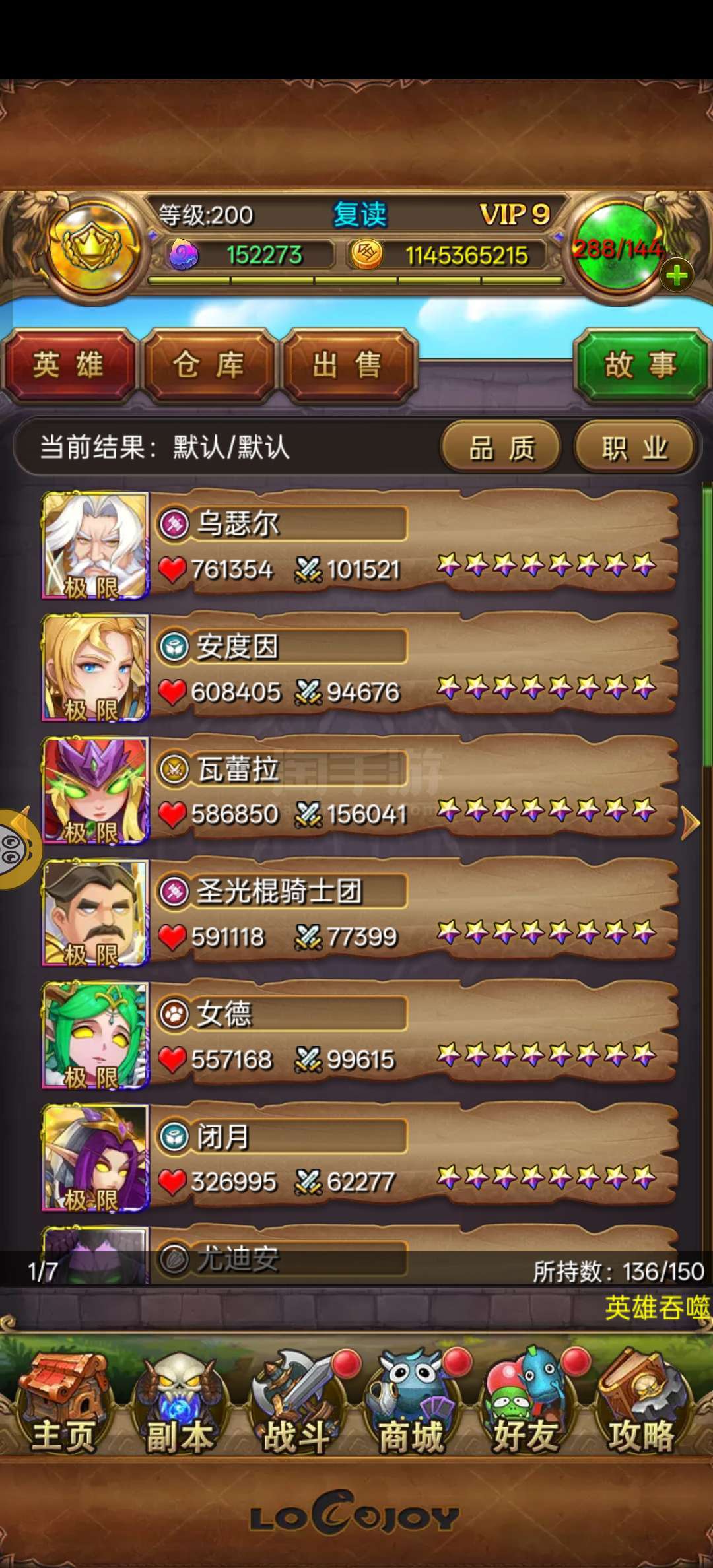This screenshot has height=1568, width=713.
Task: Select hero 女德
Action: click(x=360, y=1036)
